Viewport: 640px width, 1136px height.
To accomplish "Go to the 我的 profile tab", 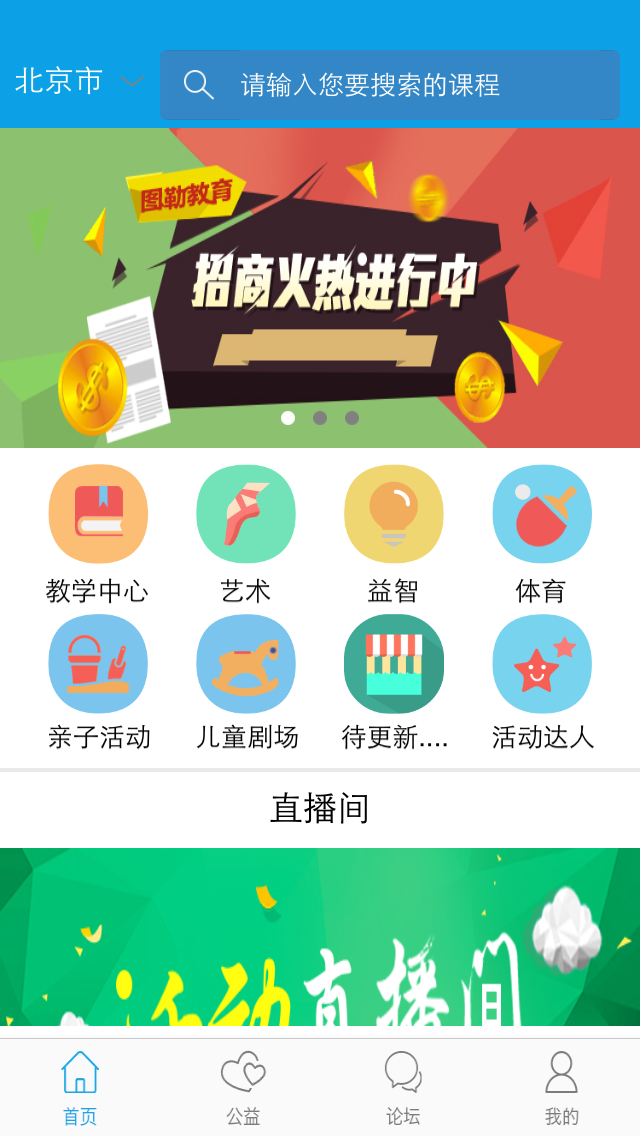I will pos(562,1088).
